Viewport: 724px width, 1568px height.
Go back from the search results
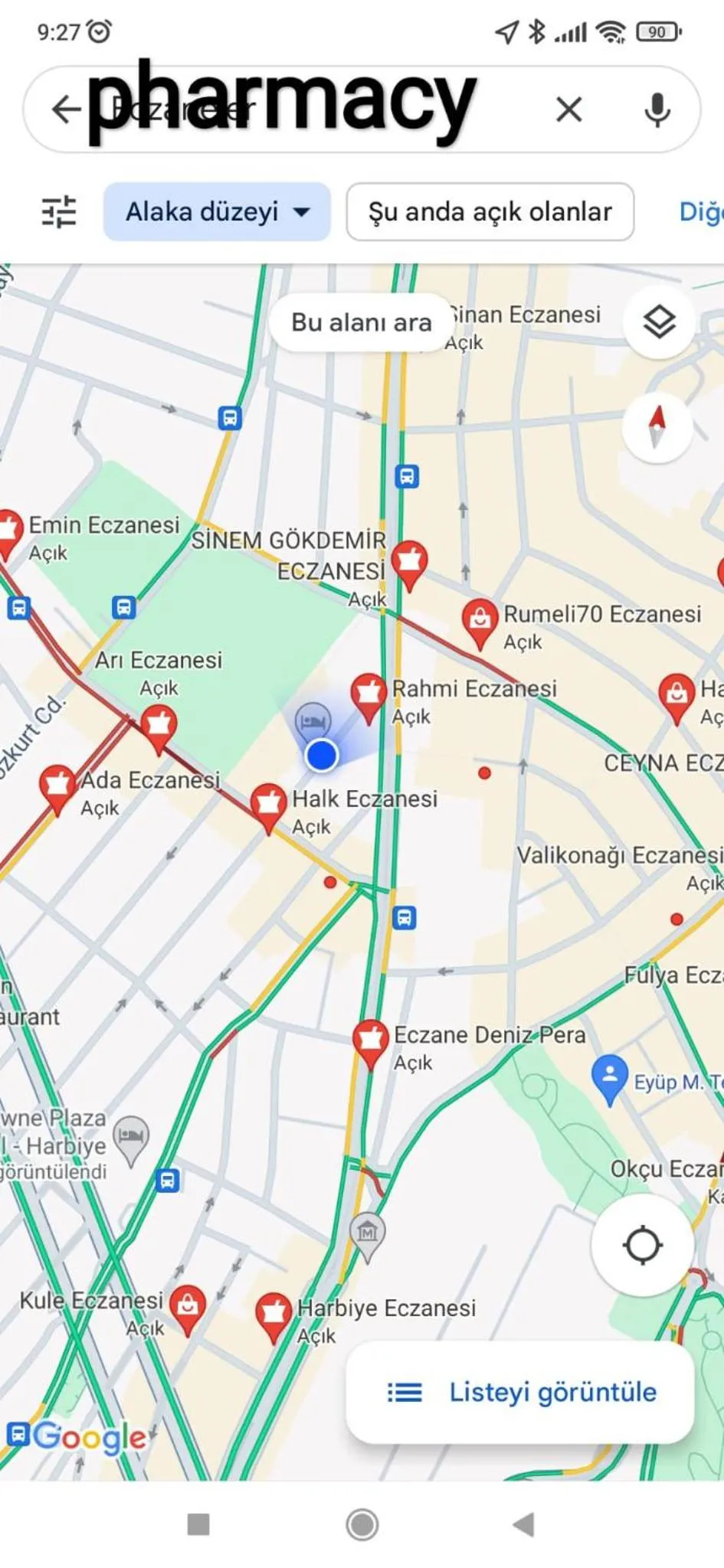pyautogui.click(x=67, y=109)
